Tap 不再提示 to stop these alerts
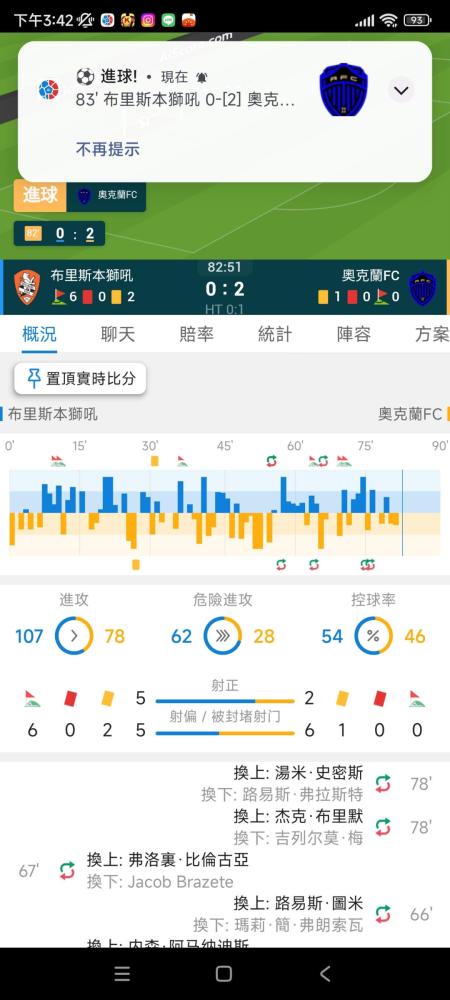This screenshot has width=450, height=1000. click(107, 150)
